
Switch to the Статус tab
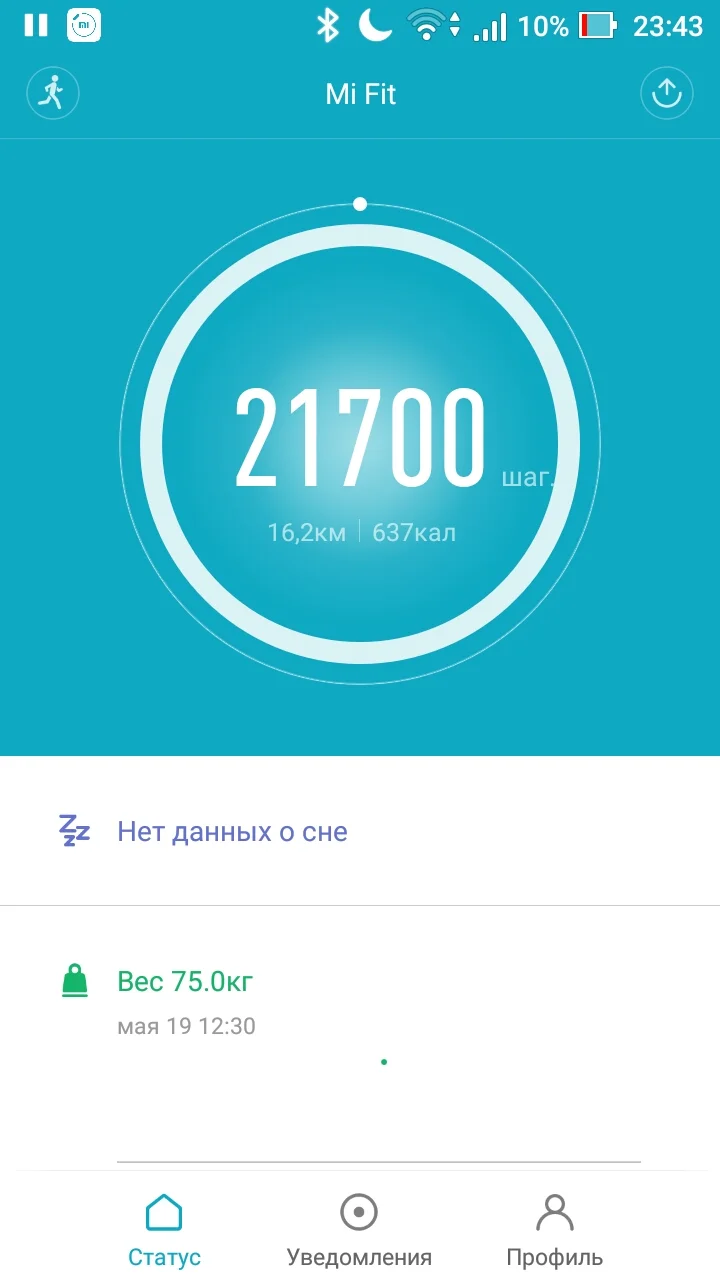164,1229
